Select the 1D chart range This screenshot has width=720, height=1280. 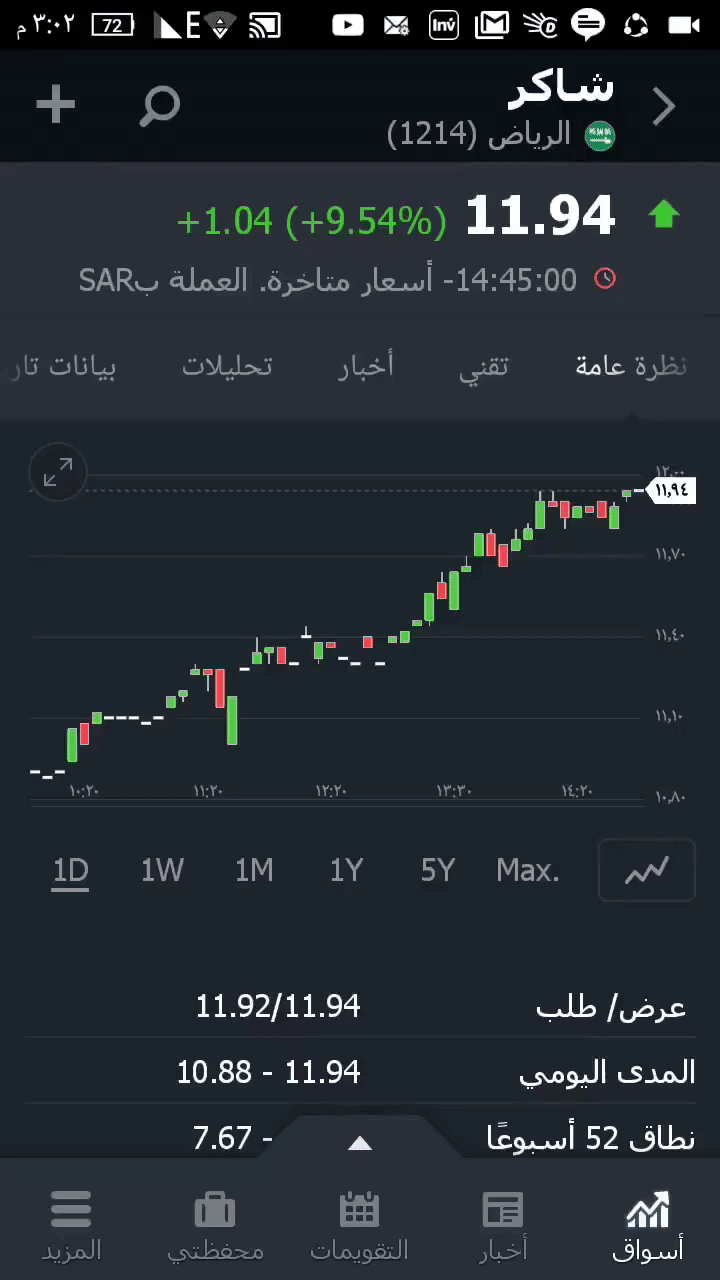[x=71, y=871]
